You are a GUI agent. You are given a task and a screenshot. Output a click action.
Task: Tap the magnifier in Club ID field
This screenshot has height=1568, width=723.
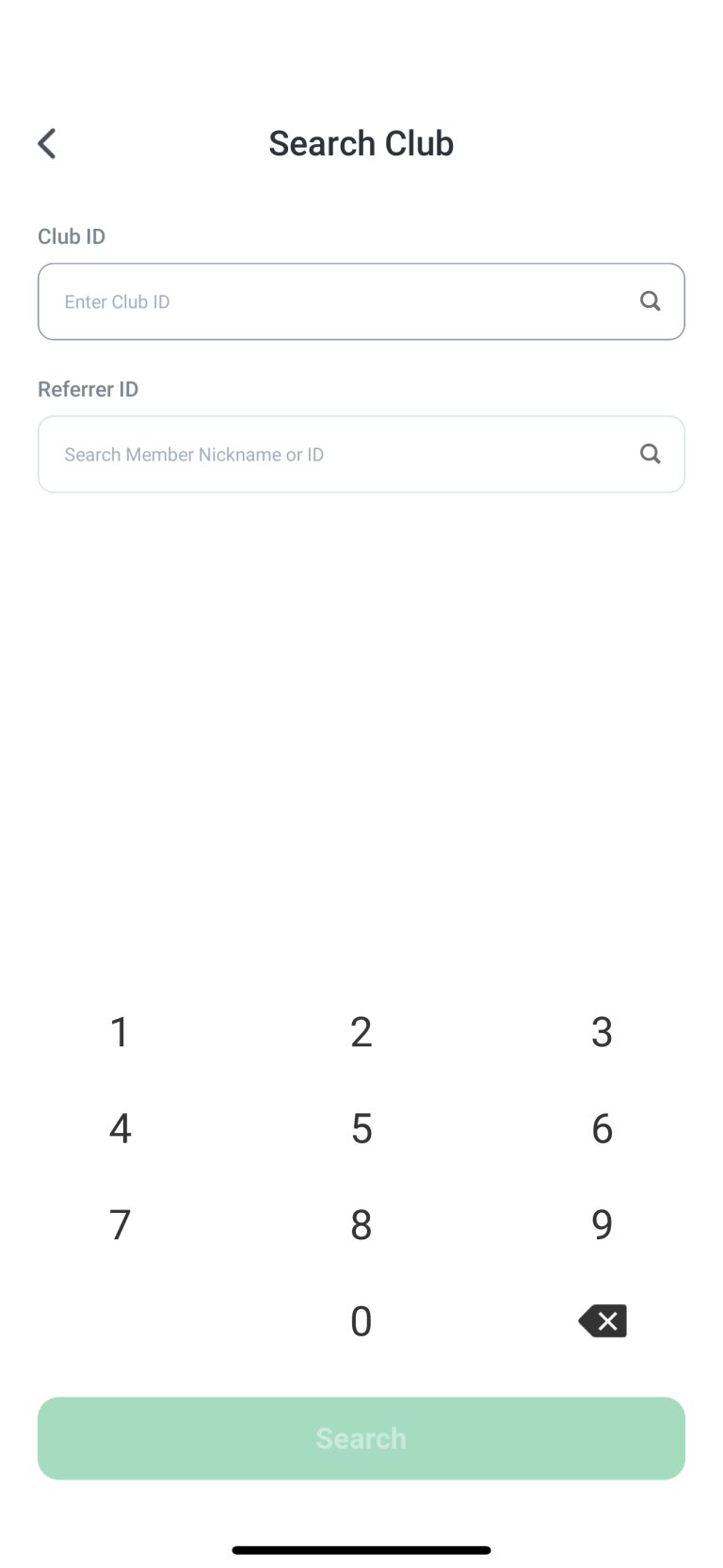tap(650, 301)
